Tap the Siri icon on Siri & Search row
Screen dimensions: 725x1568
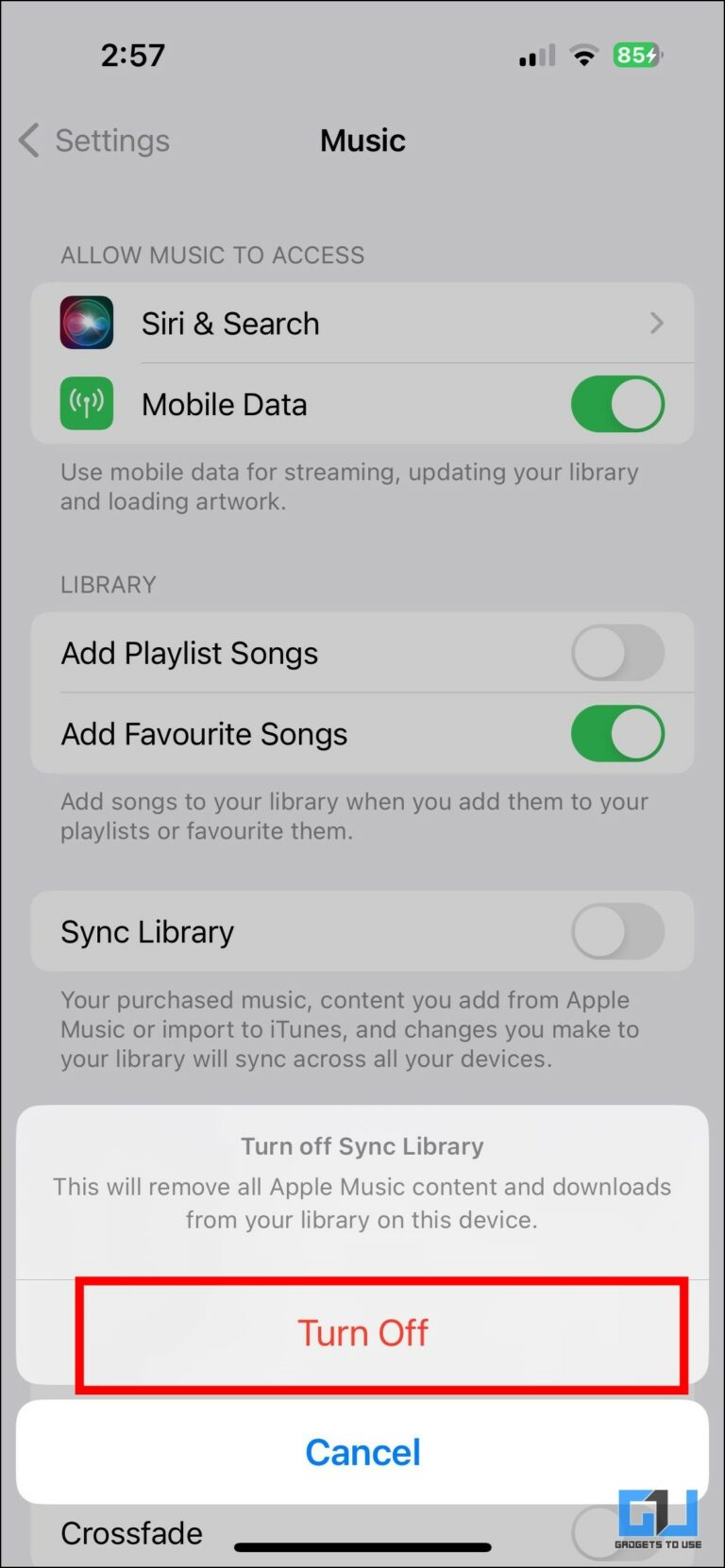coord(87,323)
